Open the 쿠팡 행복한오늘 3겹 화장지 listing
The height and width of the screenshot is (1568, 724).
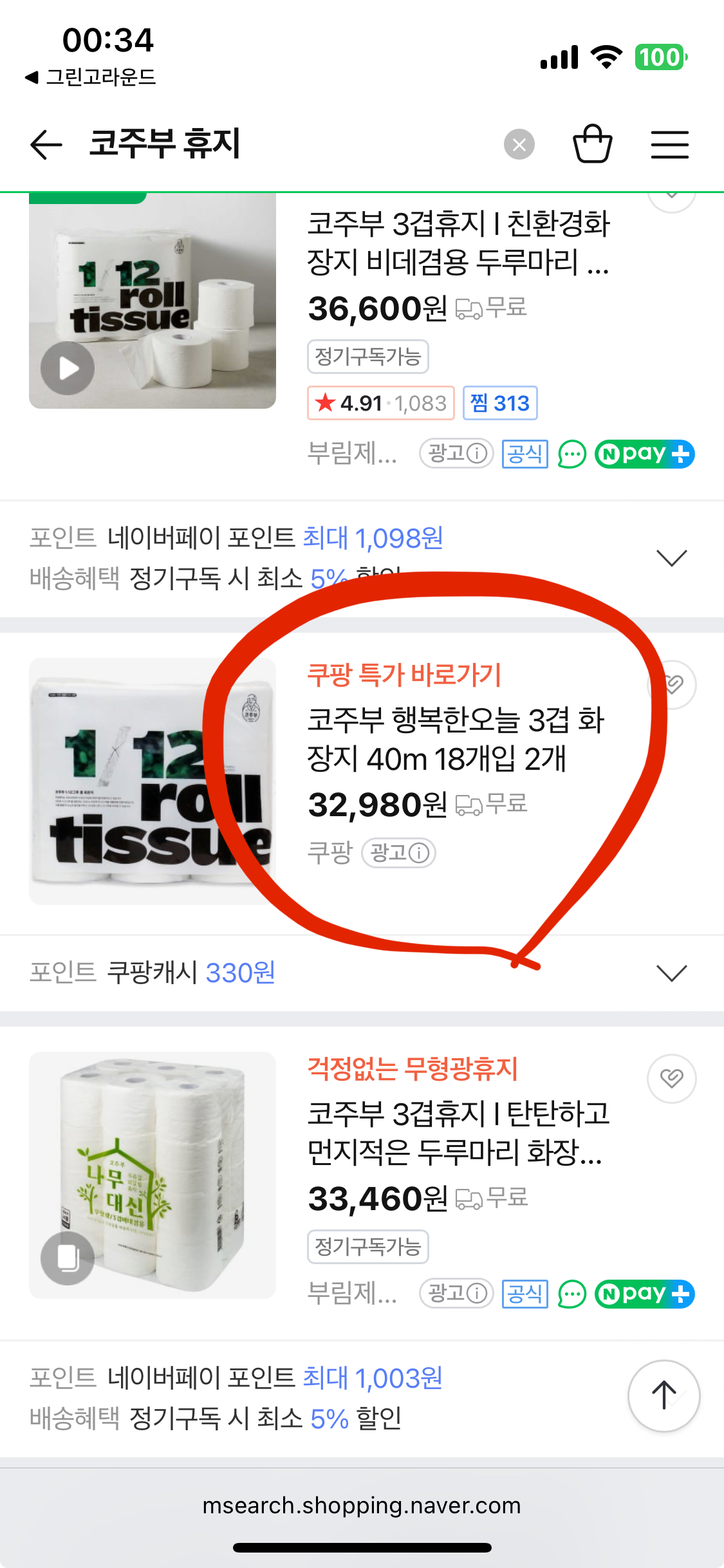click(456, 739)
